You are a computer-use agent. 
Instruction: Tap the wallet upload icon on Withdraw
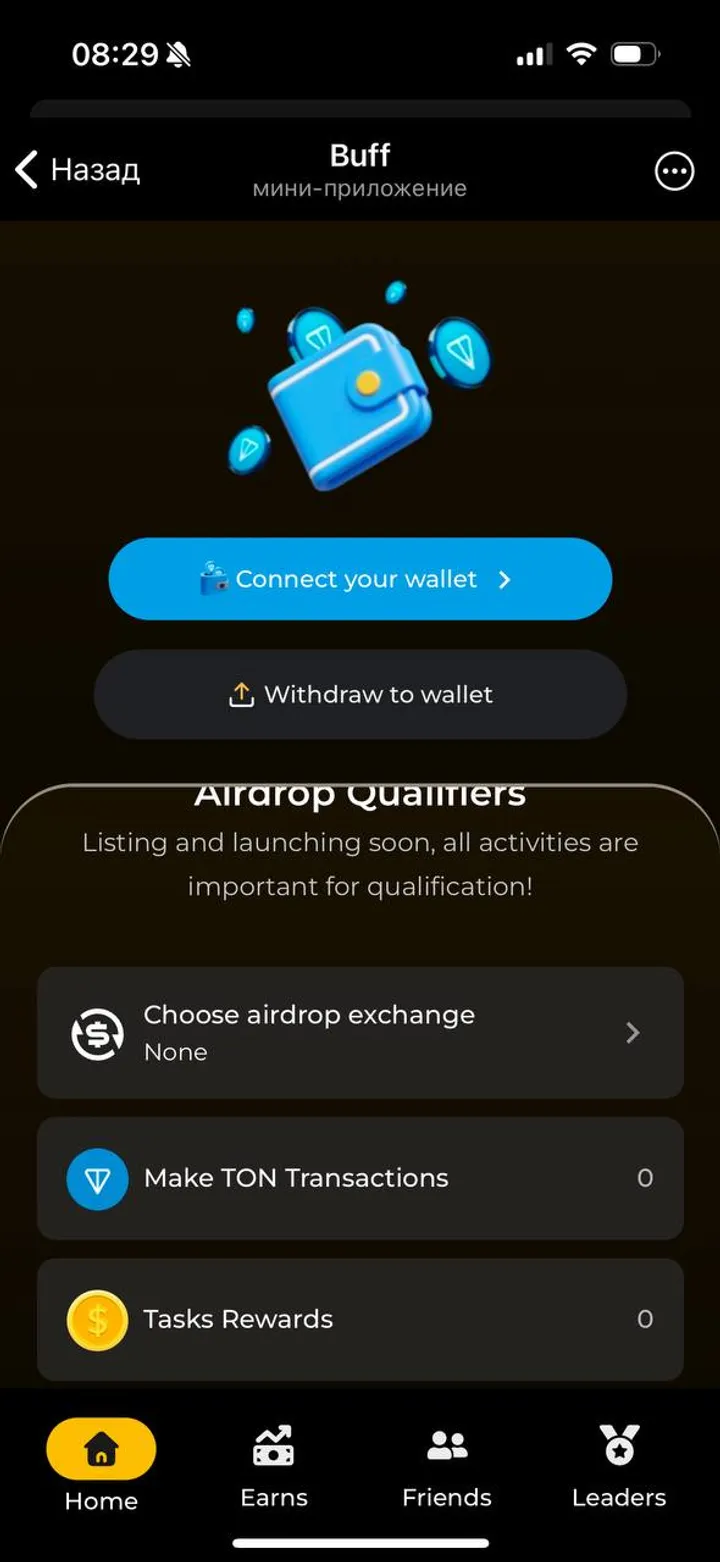[242, 694]
